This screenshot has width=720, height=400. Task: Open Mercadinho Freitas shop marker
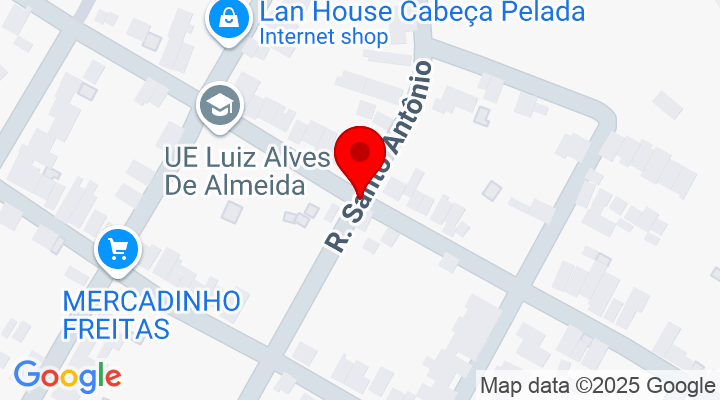pos(119,251)
